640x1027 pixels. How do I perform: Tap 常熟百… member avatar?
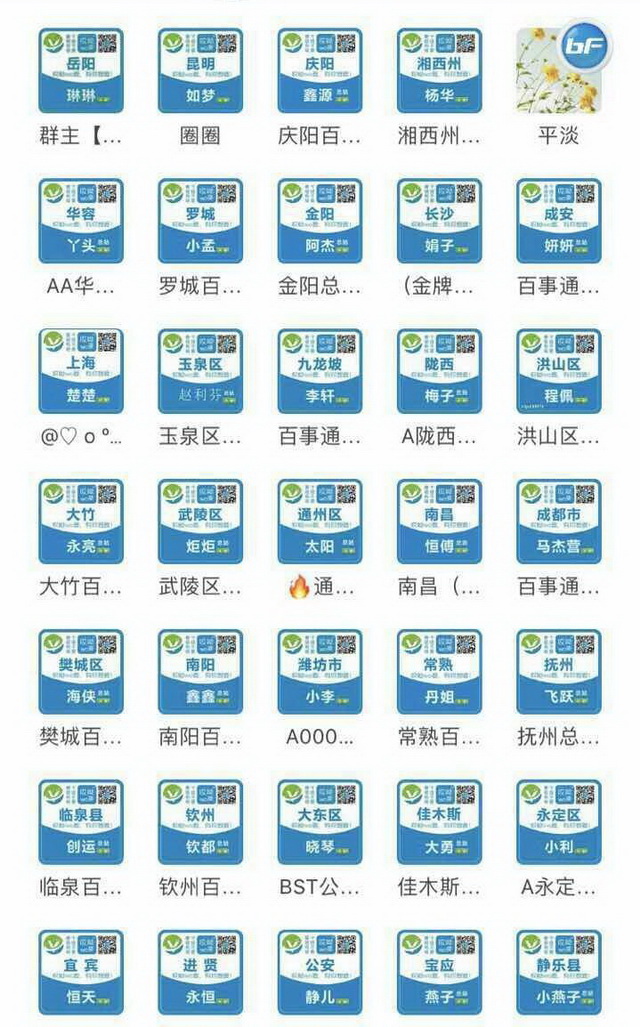click(x=439, y=672)
